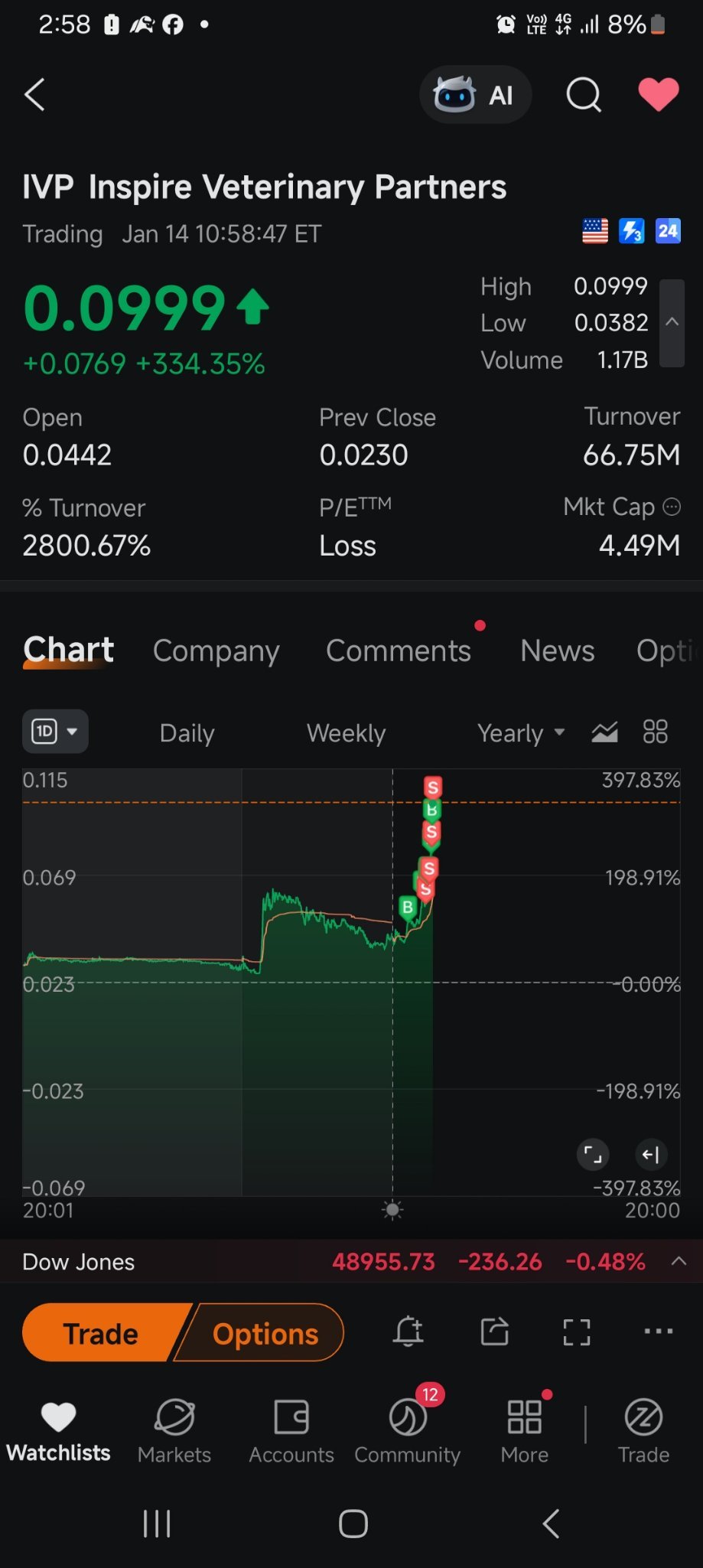Open the Accounts tab

(x=291, y=1431)
